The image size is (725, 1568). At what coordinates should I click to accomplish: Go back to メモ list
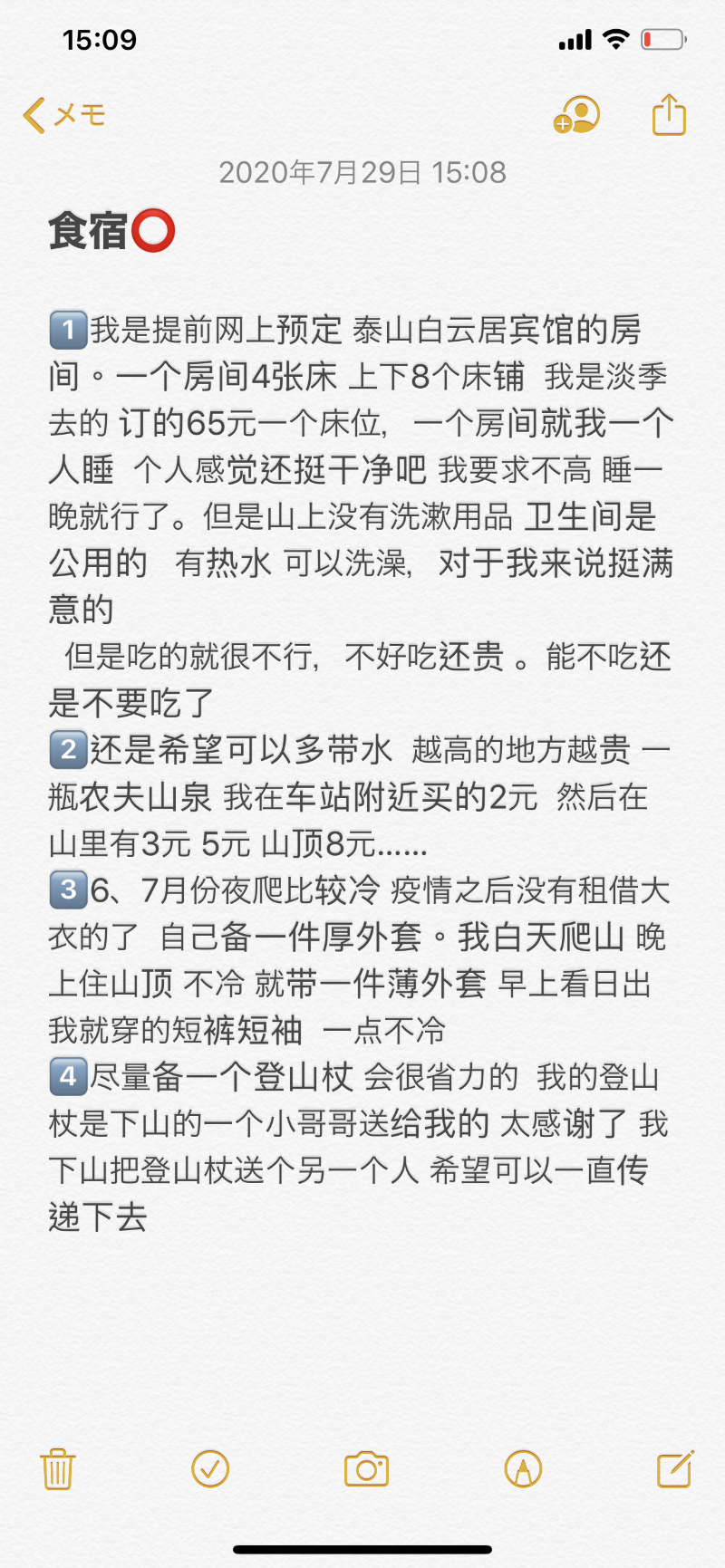[63, 115]
